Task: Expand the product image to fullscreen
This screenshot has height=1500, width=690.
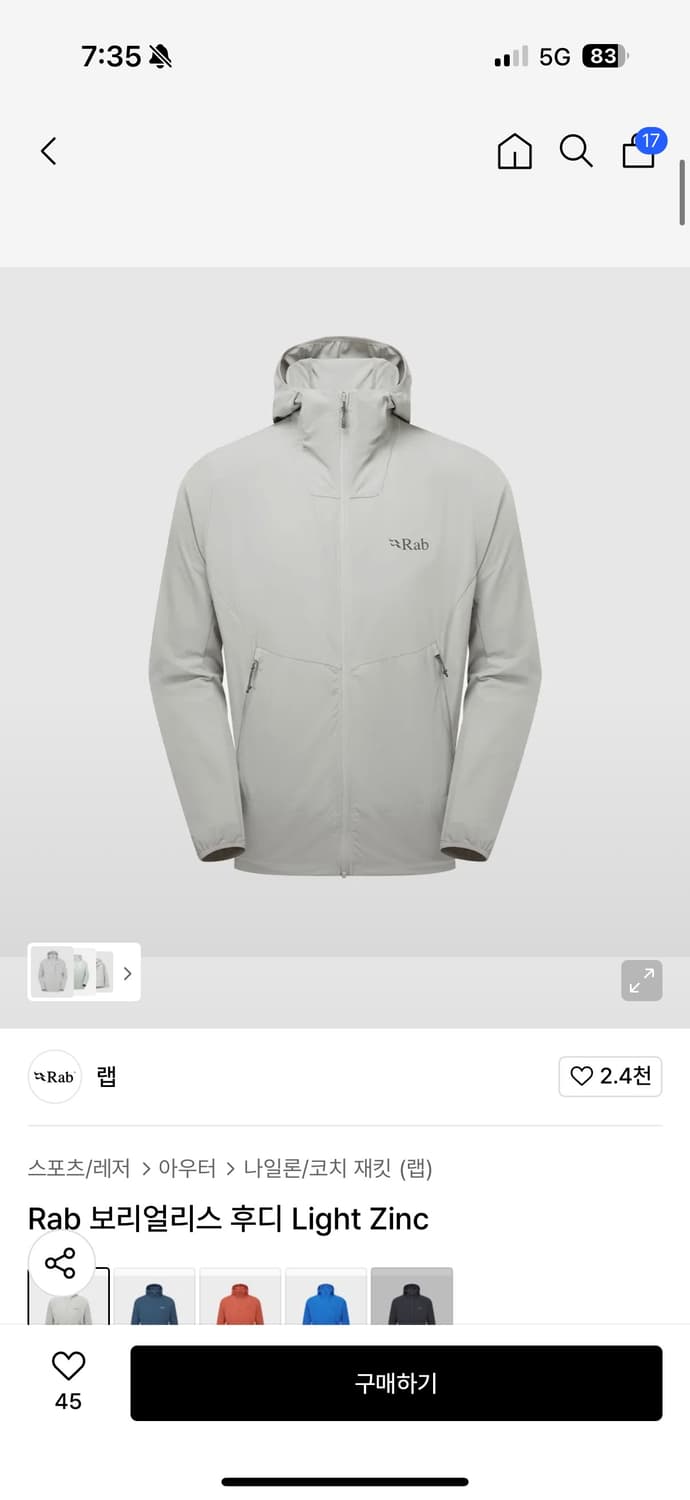Action: [641, 981]
